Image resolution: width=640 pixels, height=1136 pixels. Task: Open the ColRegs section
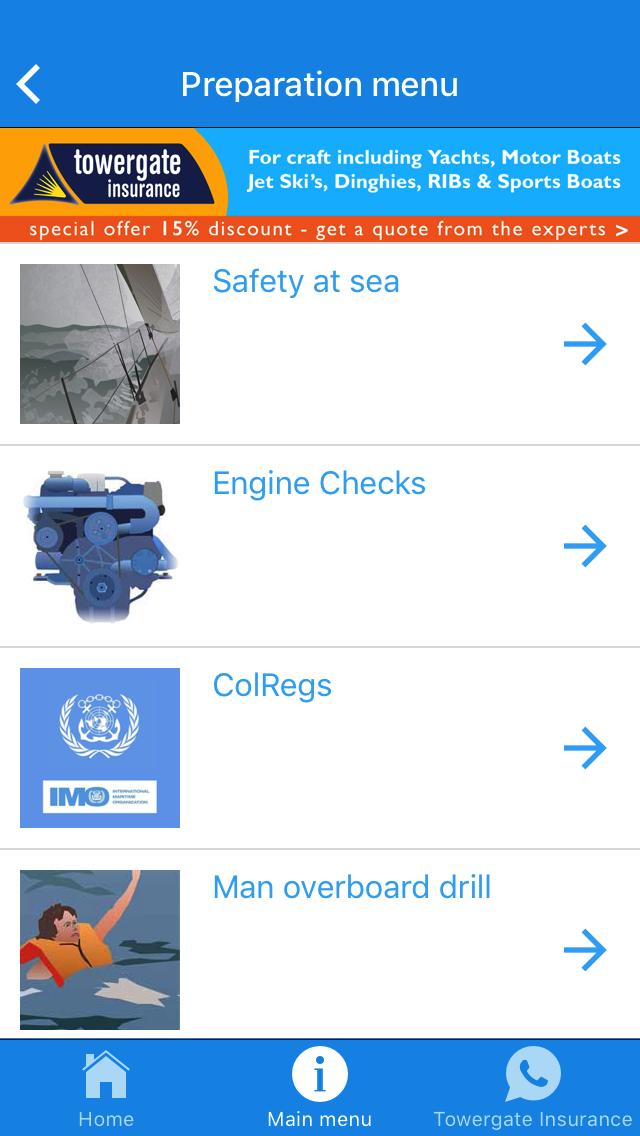click(x=320, y=748)
